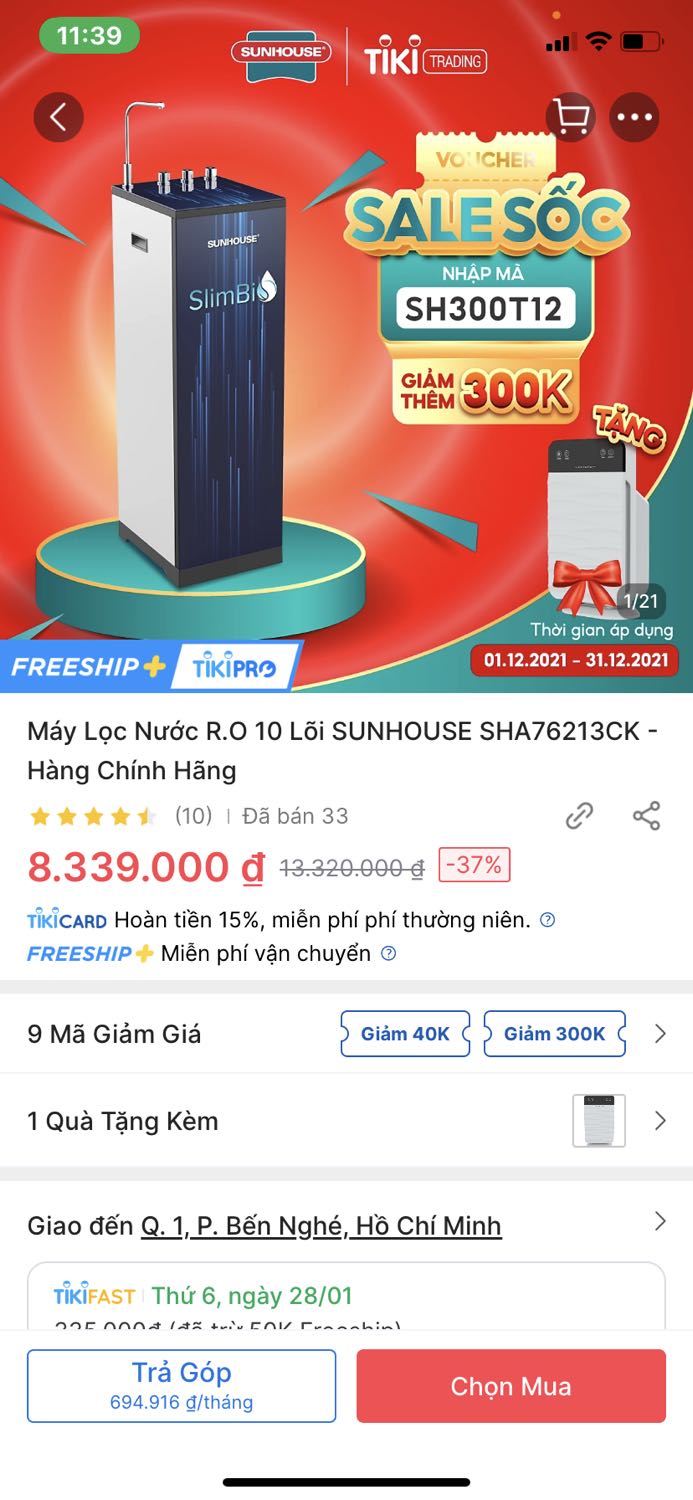This screenshot has height=1500, width=693.
Task: Open TikiCard info help icon
Action: (x=547, y=920)
